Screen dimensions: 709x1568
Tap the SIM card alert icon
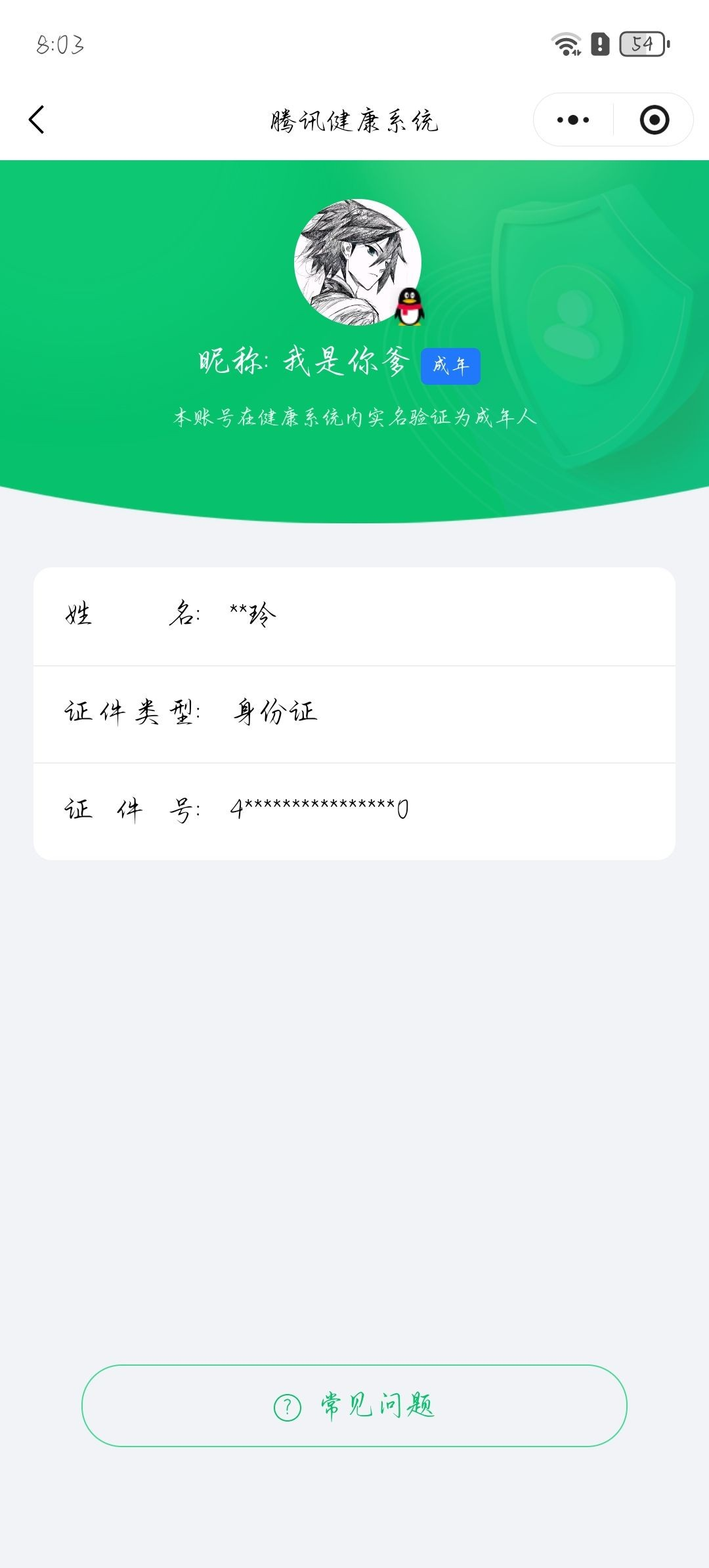tap(599, 43)
